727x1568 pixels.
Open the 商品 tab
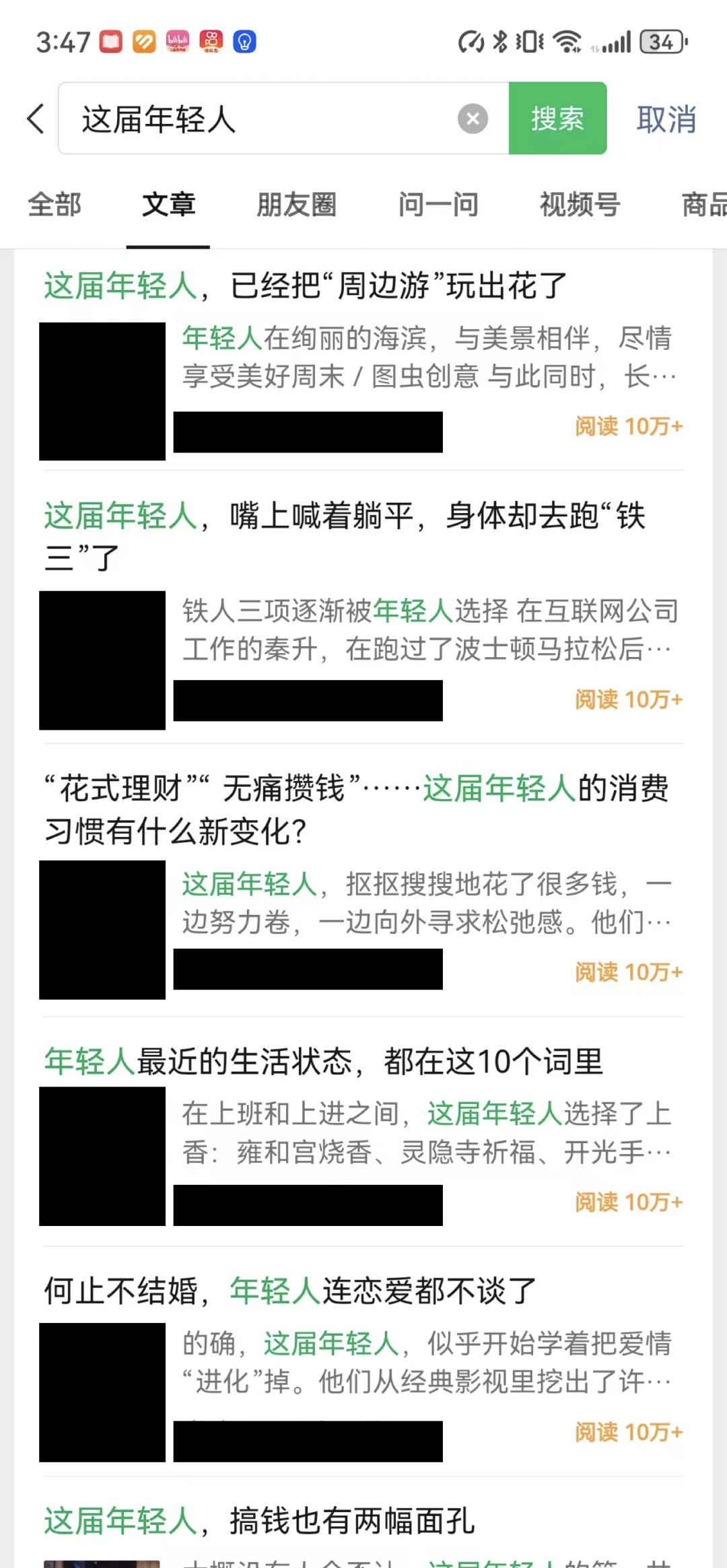click(704, 205)
